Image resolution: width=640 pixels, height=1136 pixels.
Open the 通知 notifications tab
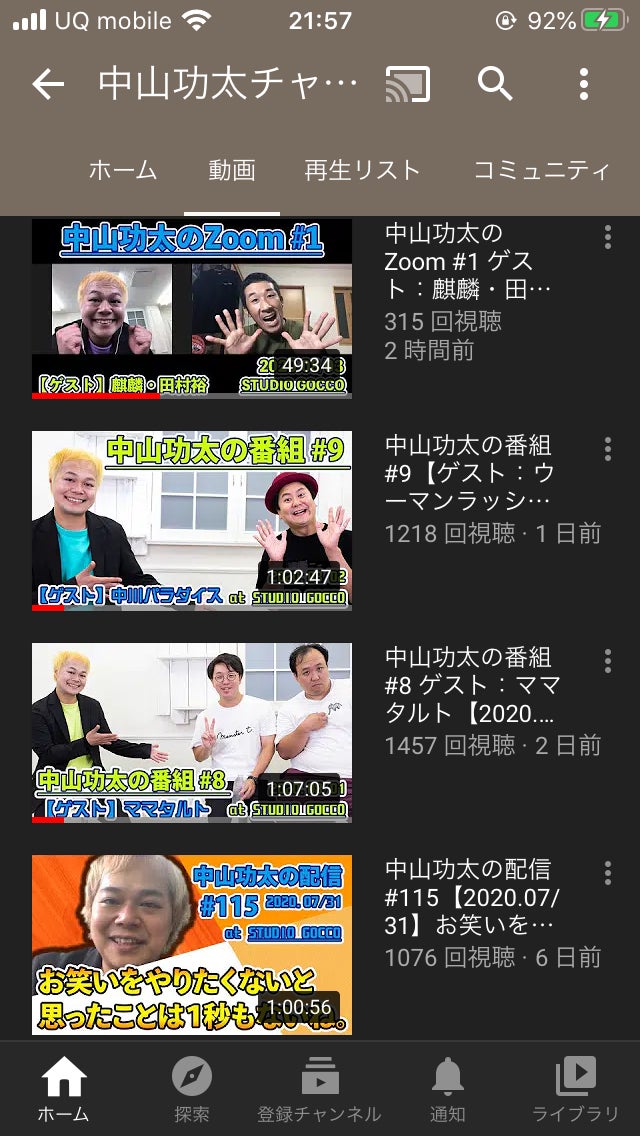click(x=447, y=1089)
